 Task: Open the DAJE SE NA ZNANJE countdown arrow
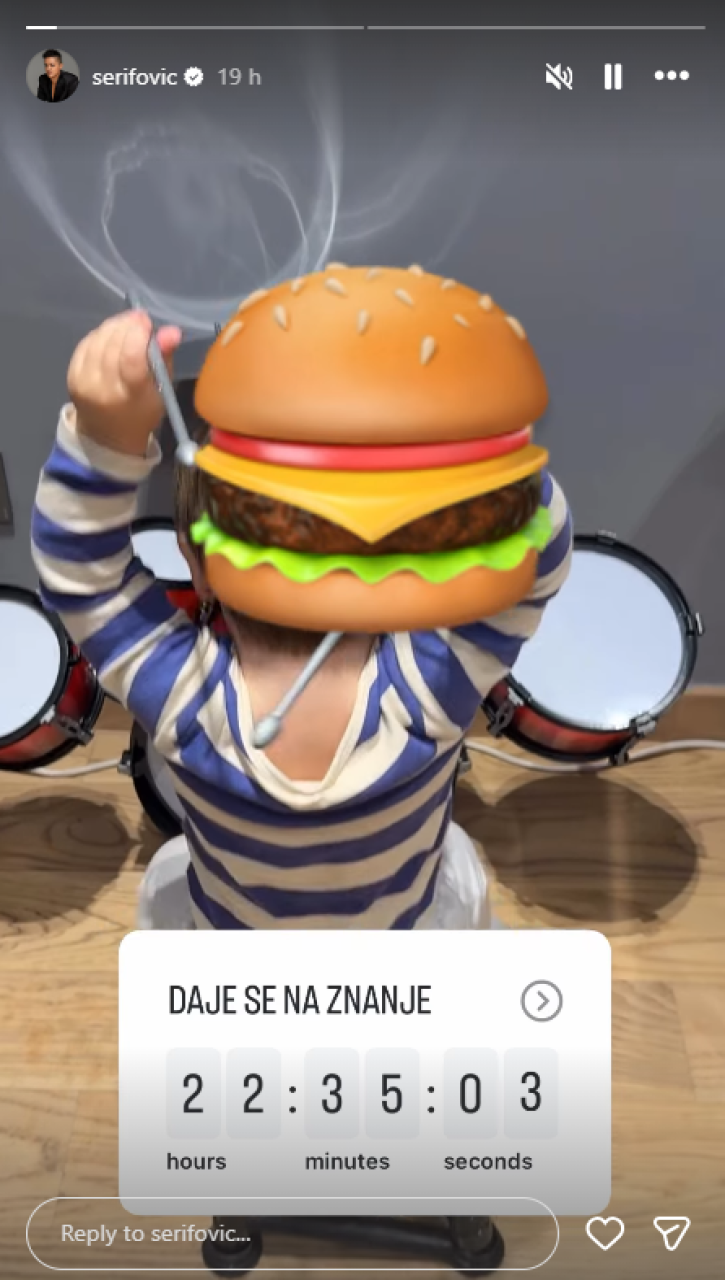tap(541, 1001)
